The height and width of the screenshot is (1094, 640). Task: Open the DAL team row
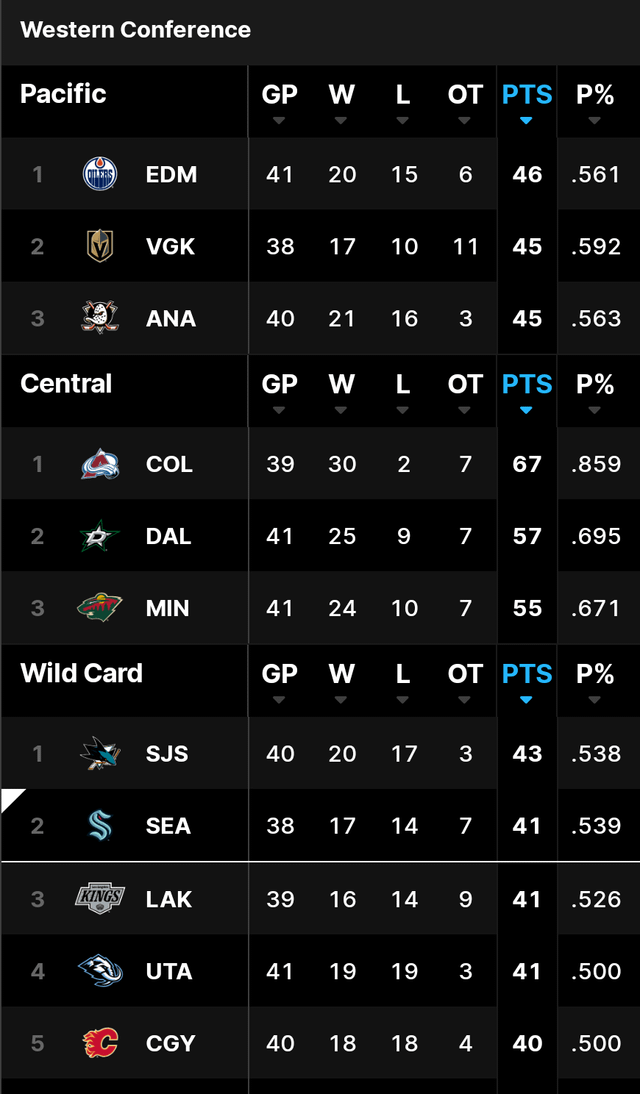(168, 536)
